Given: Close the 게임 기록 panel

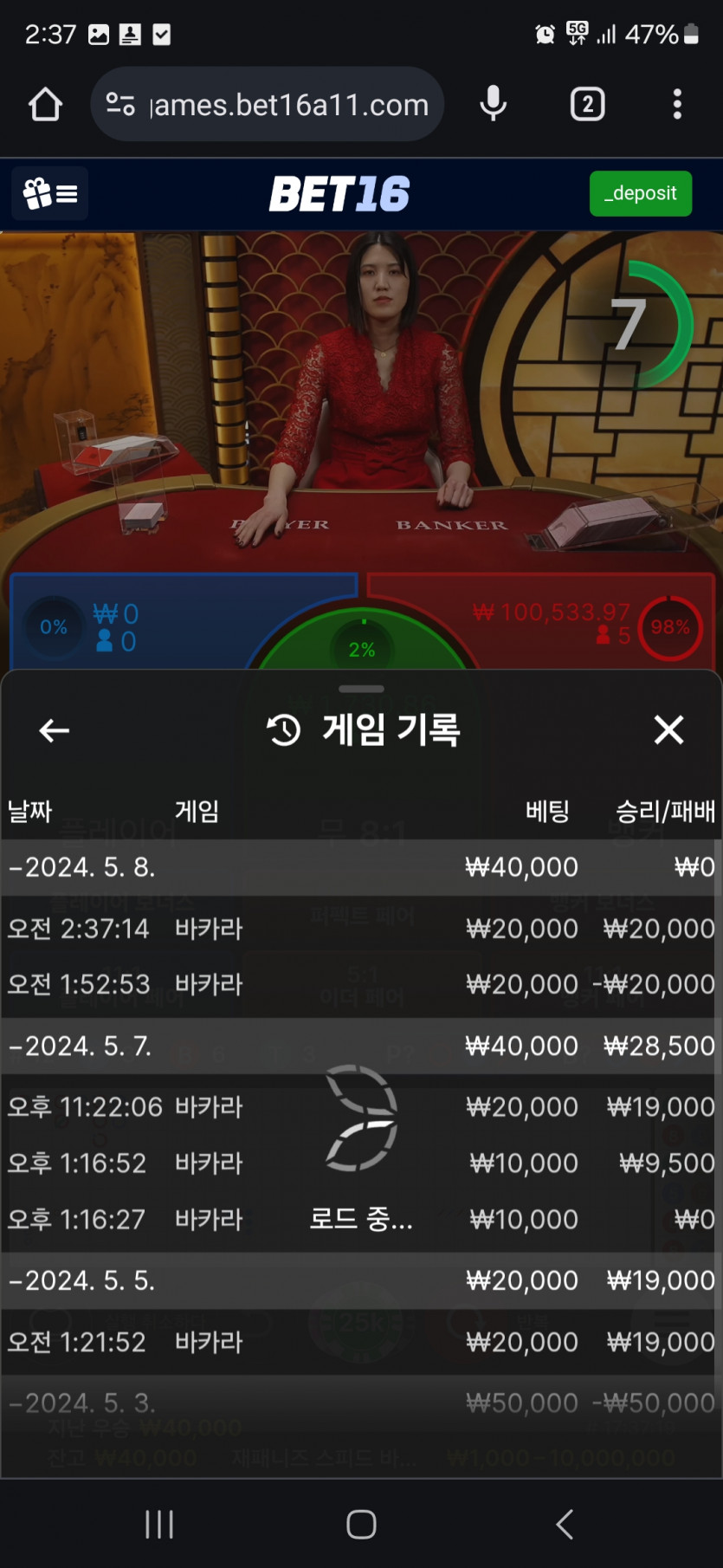Looking at the screenshot, I should pos(668,730).
